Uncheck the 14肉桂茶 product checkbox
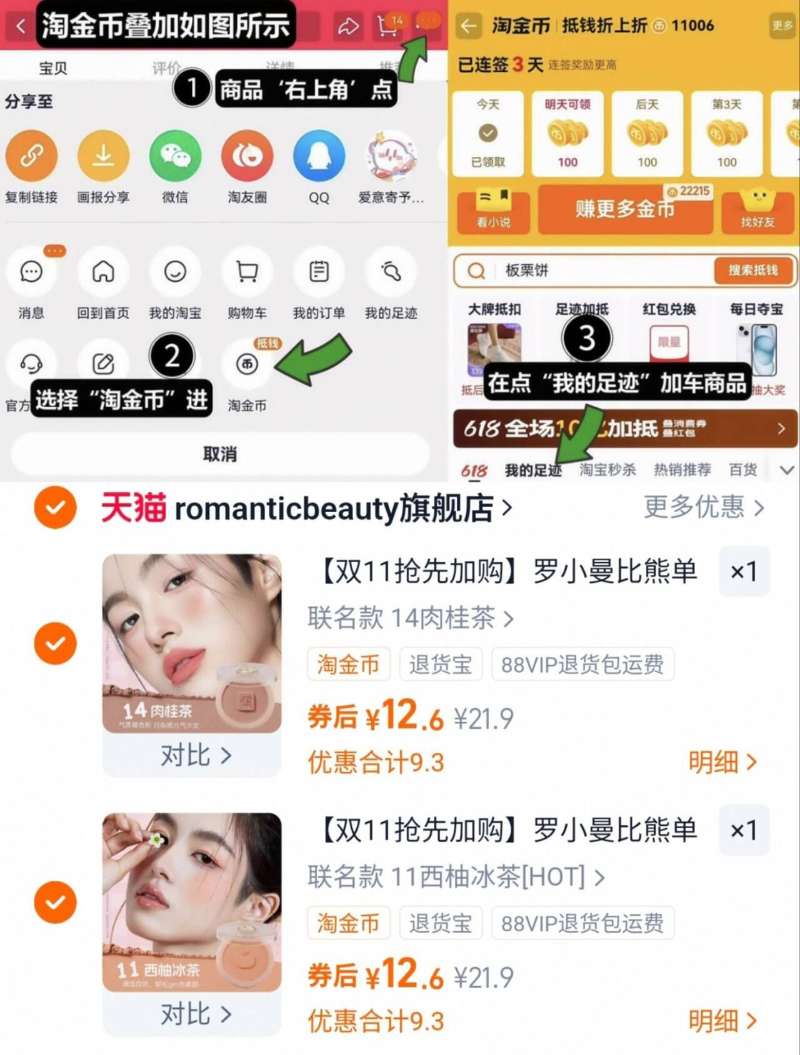The image size is (800, 1055). coord(55,643)
